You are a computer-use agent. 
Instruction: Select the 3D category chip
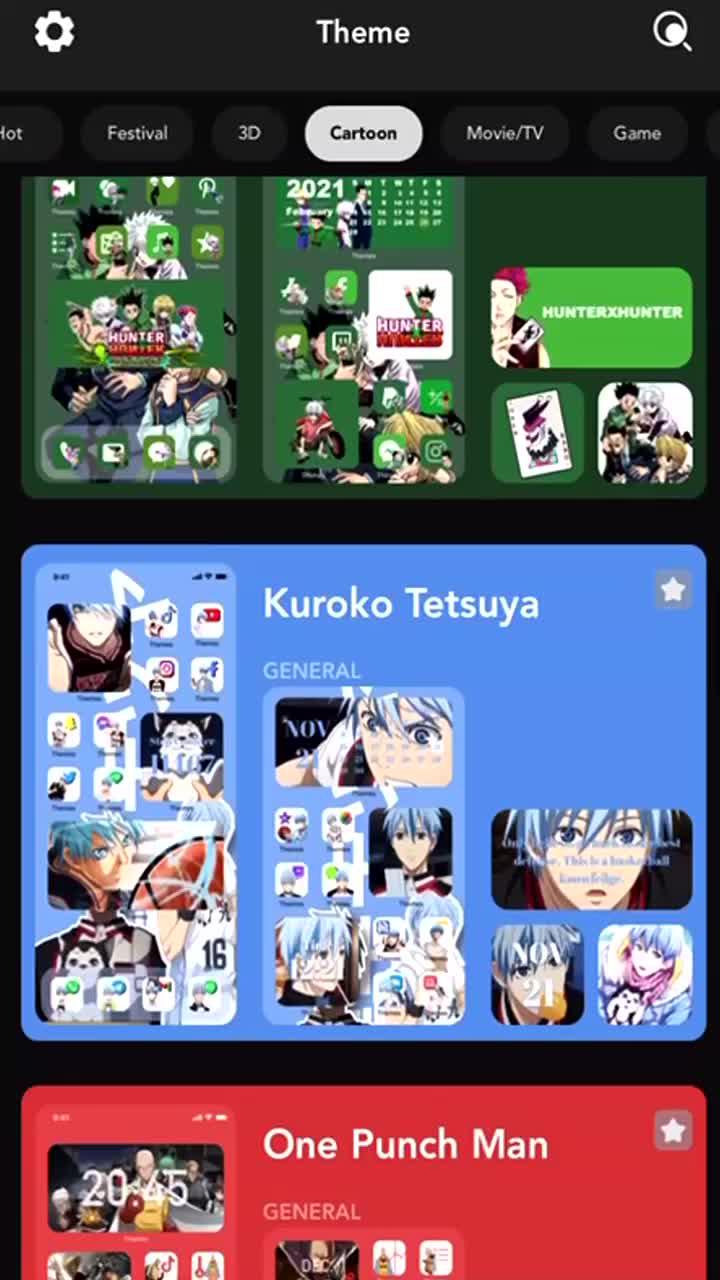pyautogui.click(x=249, y=133)
